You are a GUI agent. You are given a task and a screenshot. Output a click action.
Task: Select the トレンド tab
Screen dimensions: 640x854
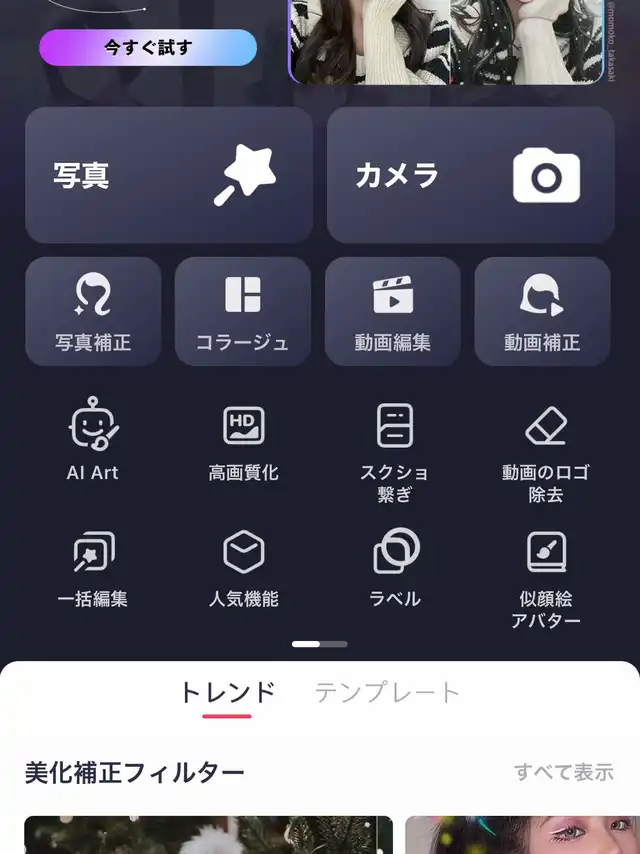(x=227, y=692)
